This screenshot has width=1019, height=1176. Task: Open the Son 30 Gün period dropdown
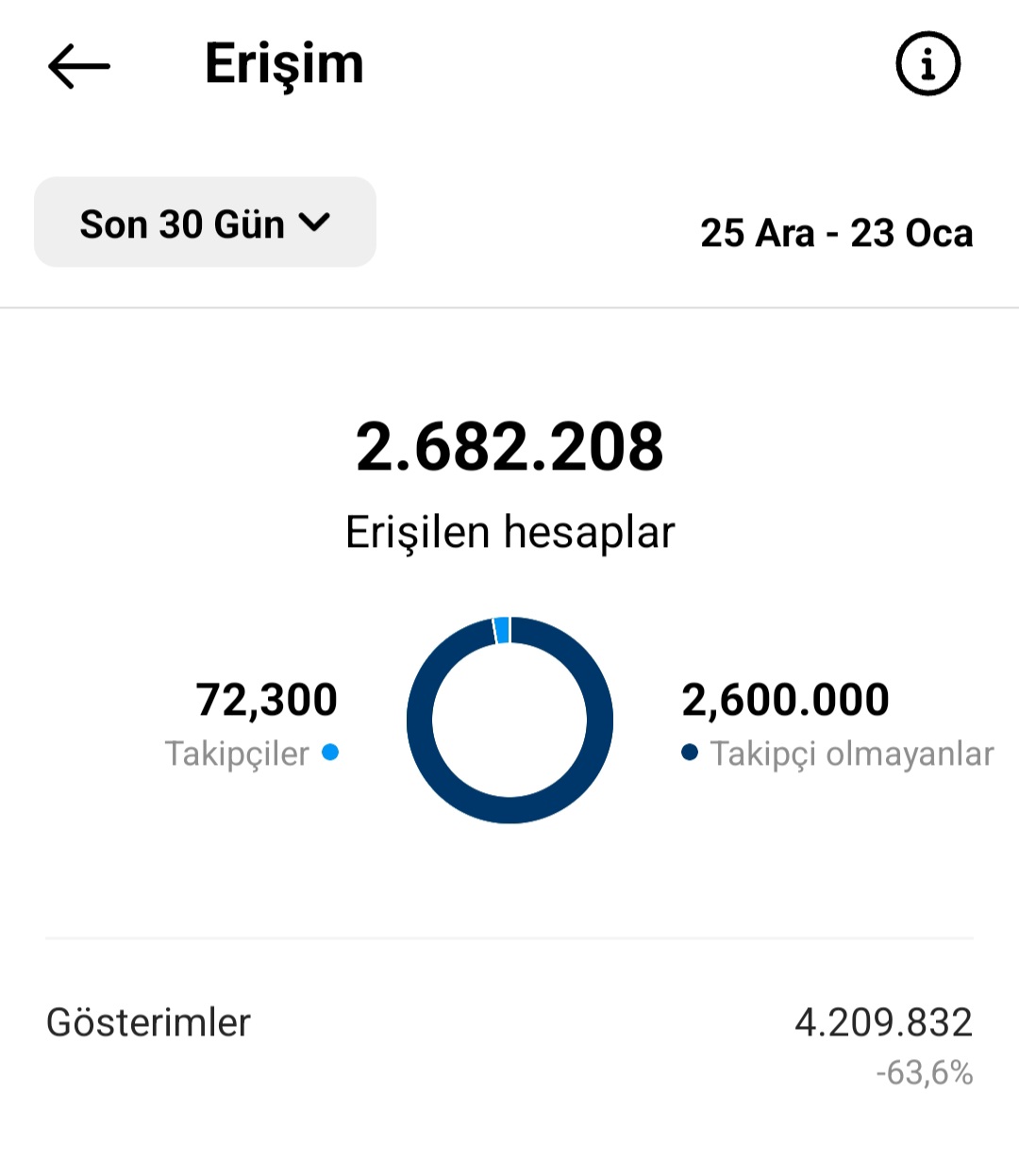point(205,223)
